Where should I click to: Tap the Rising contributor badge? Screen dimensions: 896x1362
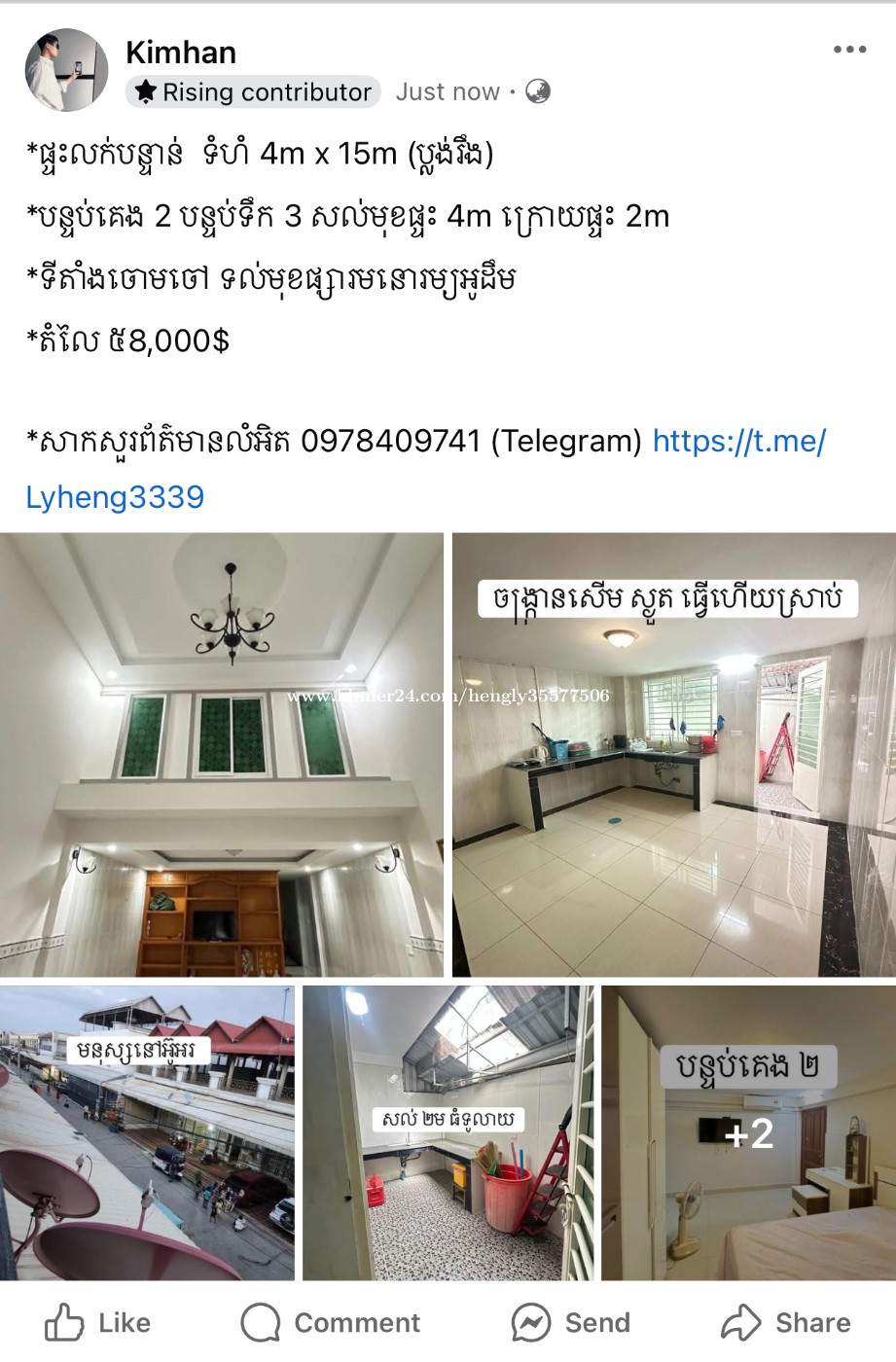(253, 92)
